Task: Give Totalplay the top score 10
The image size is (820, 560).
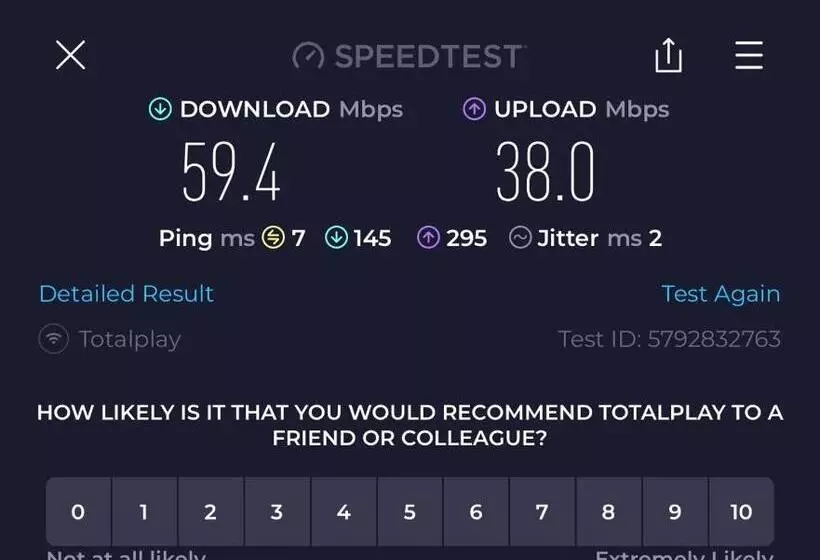Action: [741, 512]
